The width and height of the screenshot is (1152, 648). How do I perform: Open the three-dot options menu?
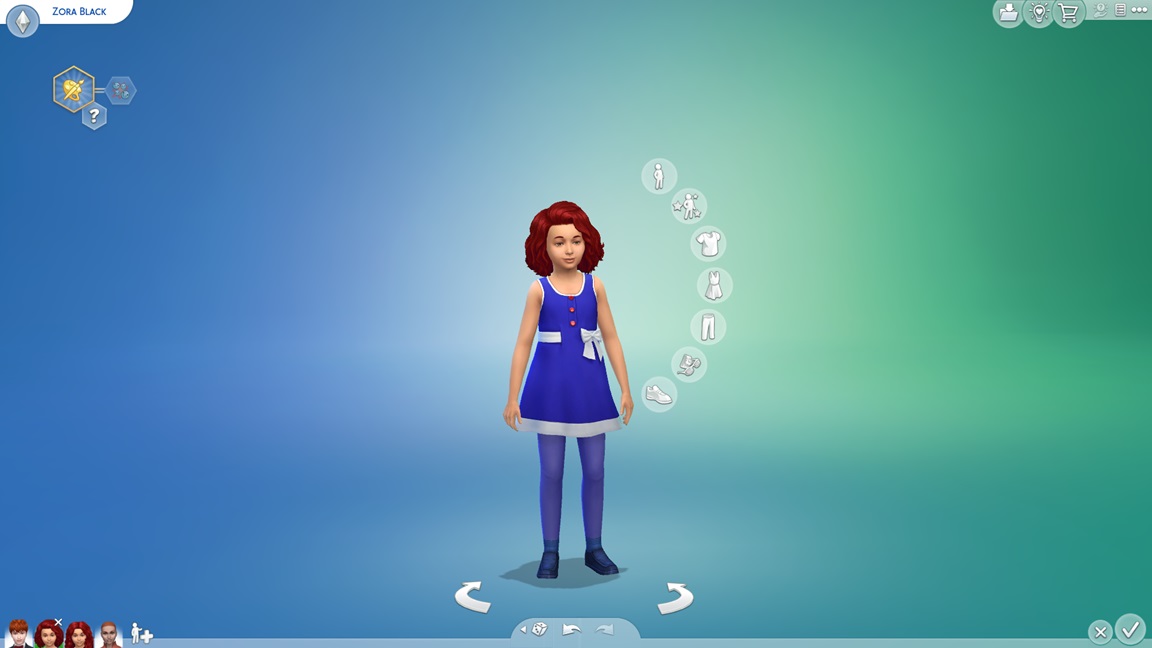pyautogui.click(x=1139, y=10)
